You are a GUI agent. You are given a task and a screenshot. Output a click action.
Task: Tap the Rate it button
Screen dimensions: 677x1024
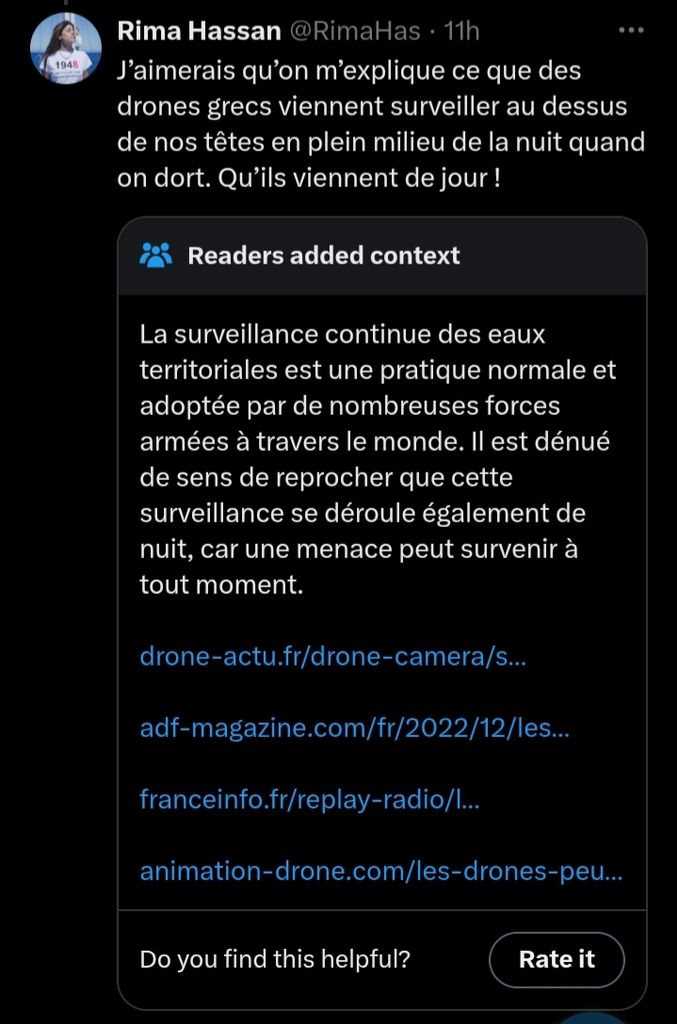coord(556,959)
